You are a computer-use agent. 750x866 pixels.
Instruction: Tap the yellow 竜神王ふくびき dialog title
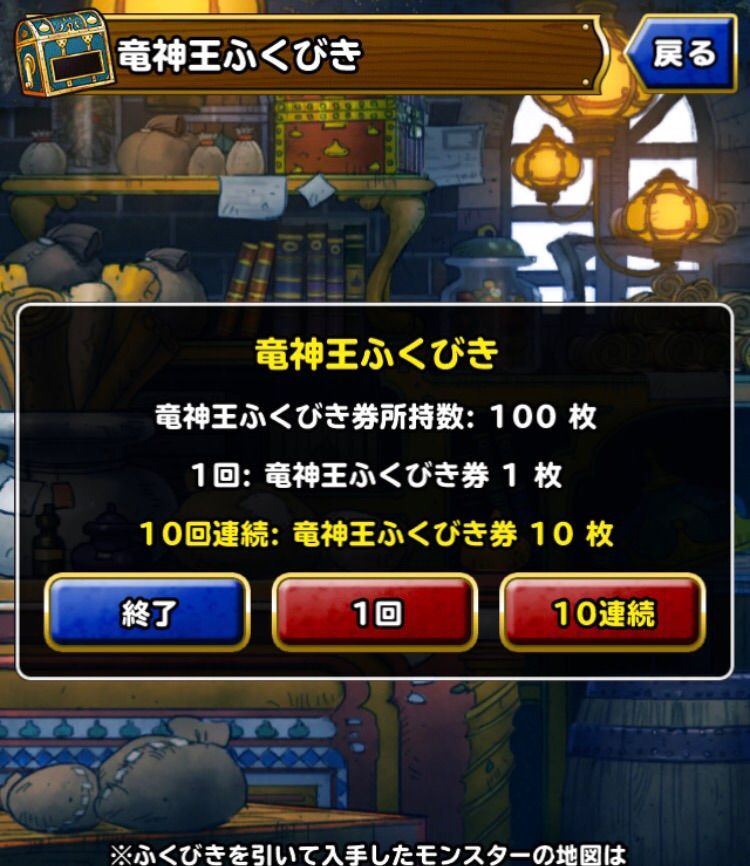click(x=374, y=355)
